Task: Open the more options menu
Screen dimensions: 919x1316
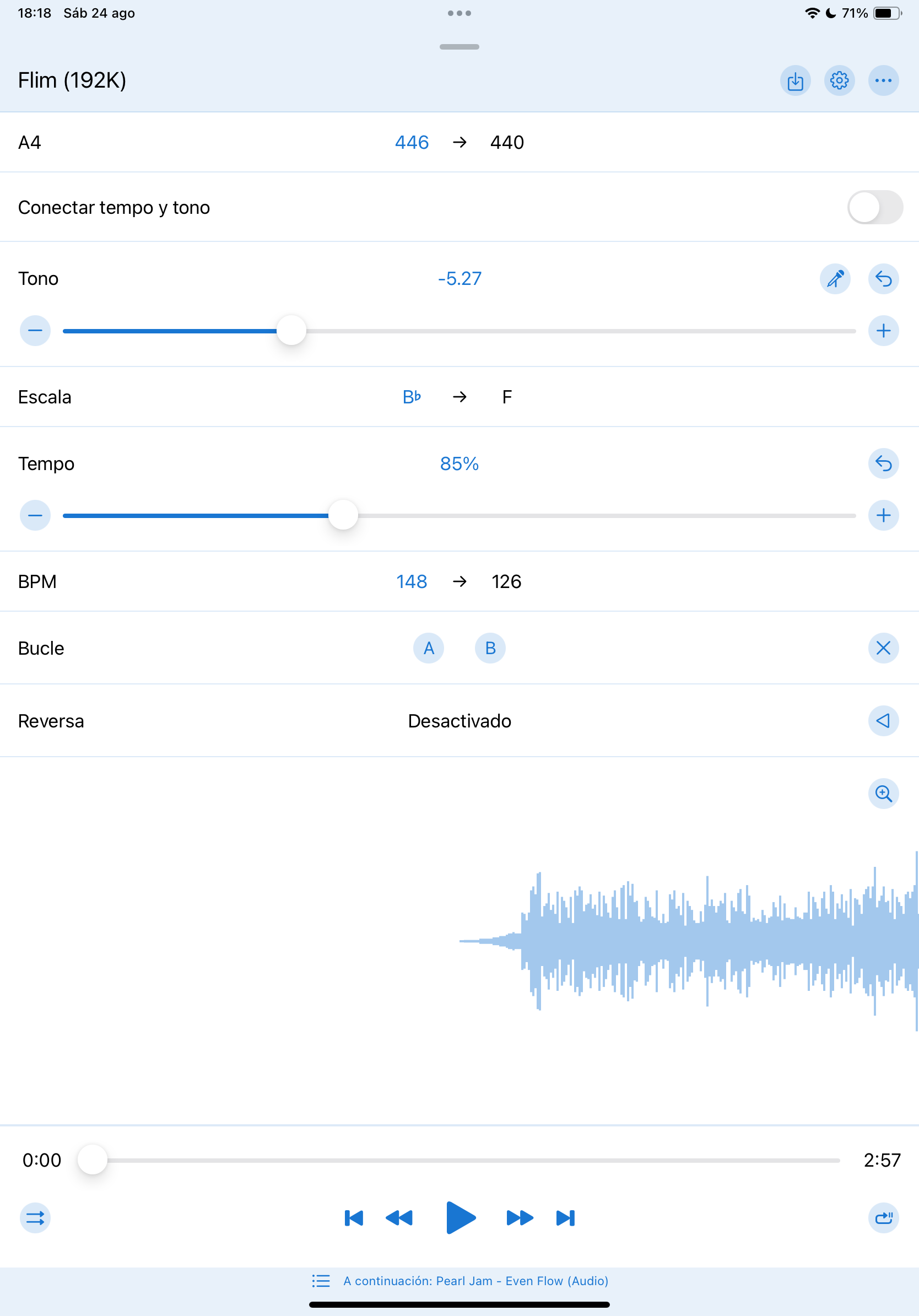Action: coord(883,81)
